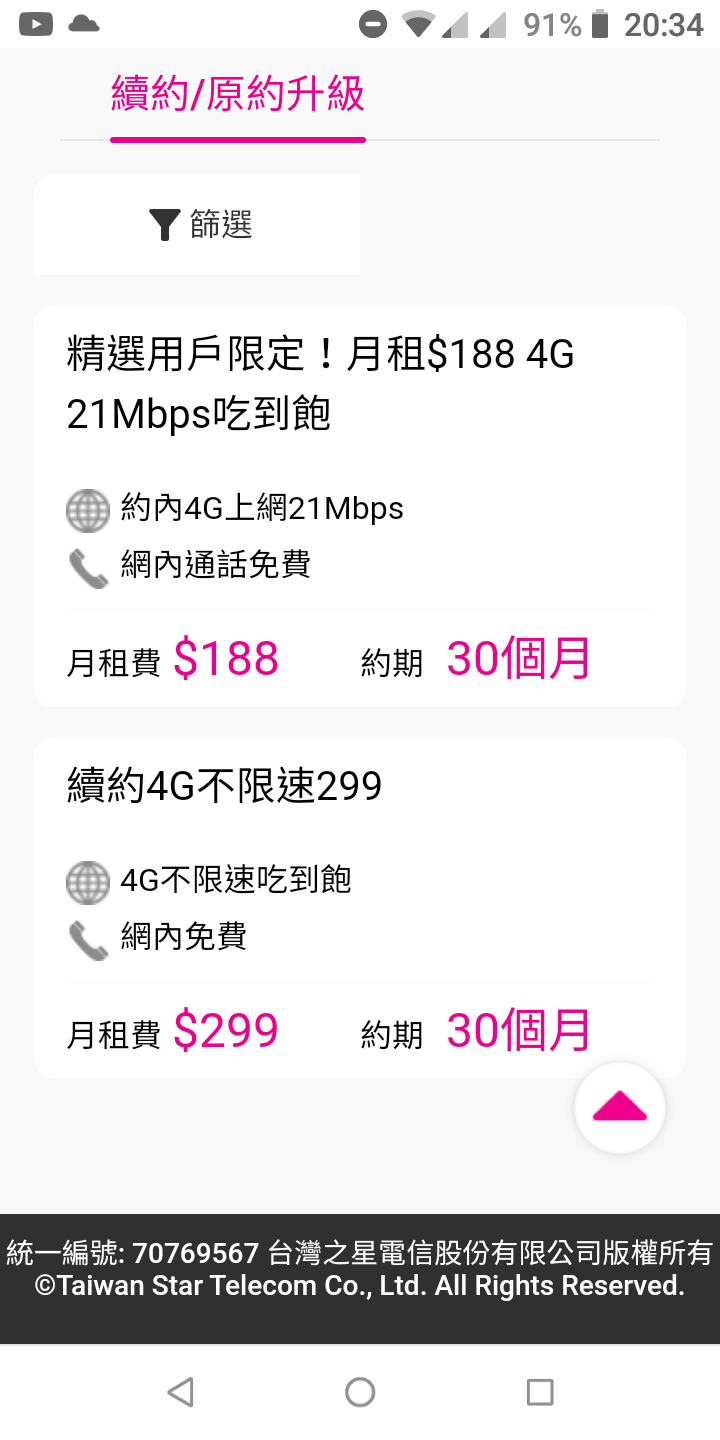Open the 篩選 filter panel
The width and height of the screenshot is (720, 1440).
(x=197, y=224)
